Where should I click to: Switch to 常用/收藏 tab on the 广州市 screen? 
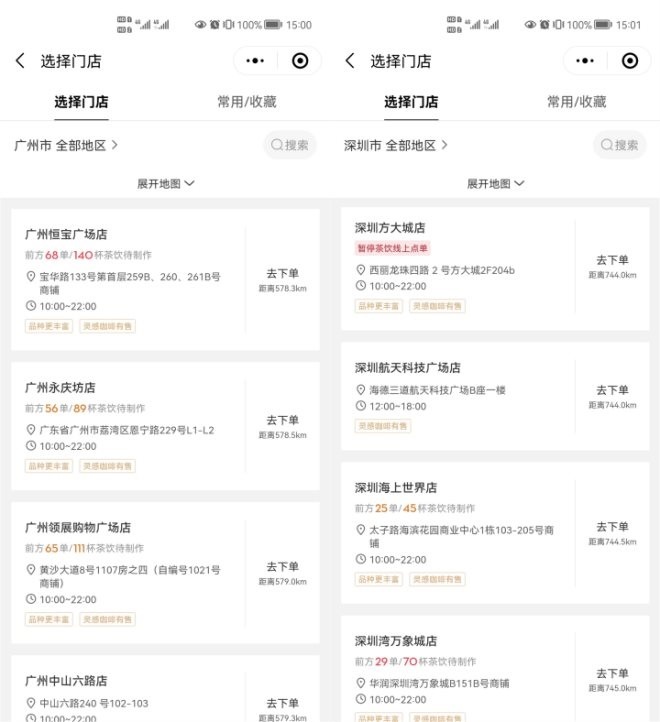pos(246,102)
